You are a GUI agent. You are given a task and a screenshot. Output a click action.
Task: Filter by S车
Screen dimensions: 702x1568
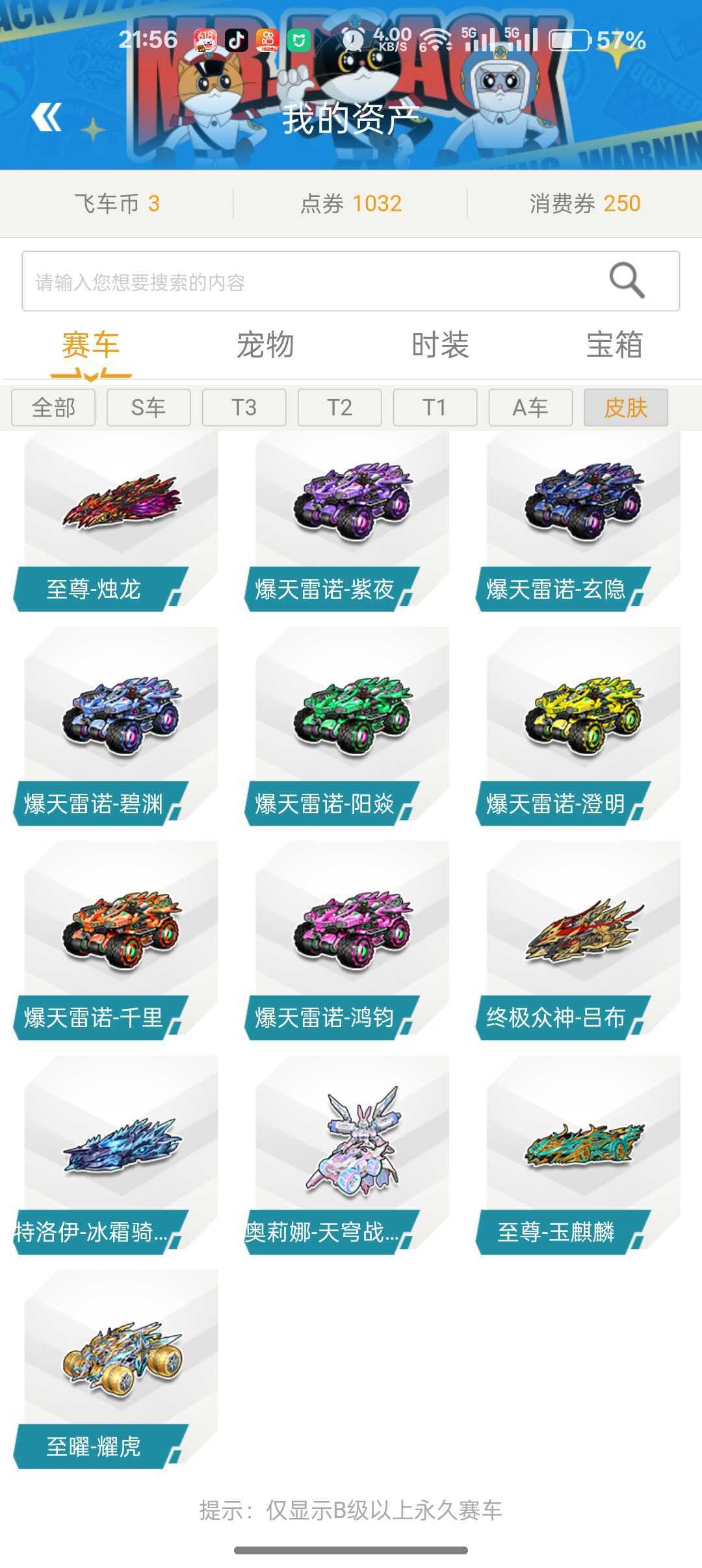(148, 408)
